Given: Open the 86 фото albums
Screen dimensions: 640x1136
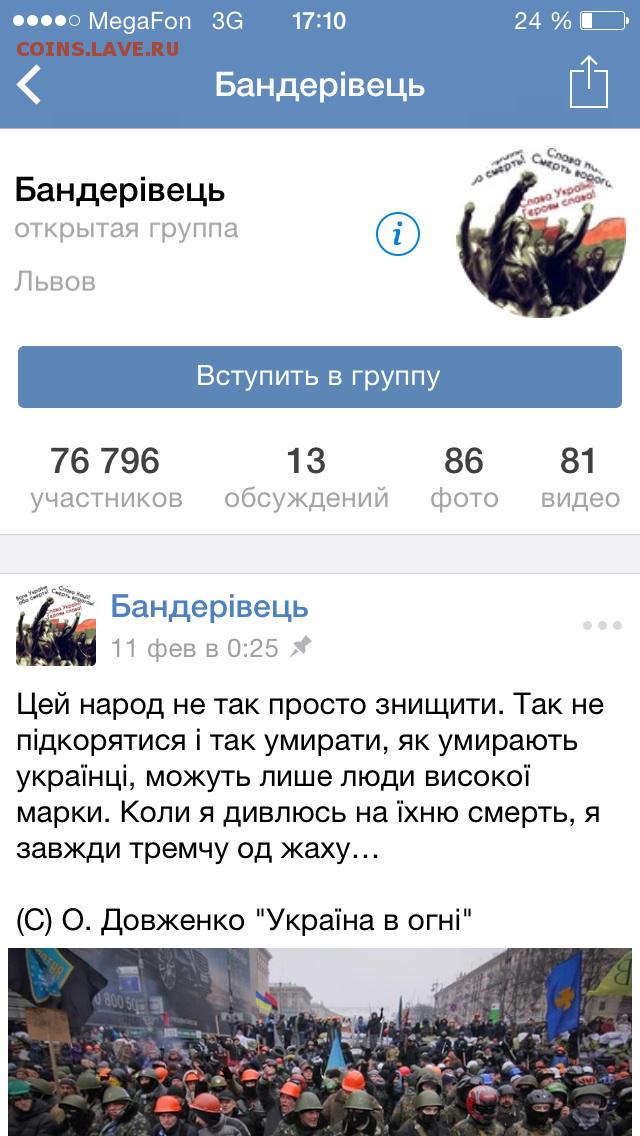Looking at the screenshot, I should click(x=464, y=477).
